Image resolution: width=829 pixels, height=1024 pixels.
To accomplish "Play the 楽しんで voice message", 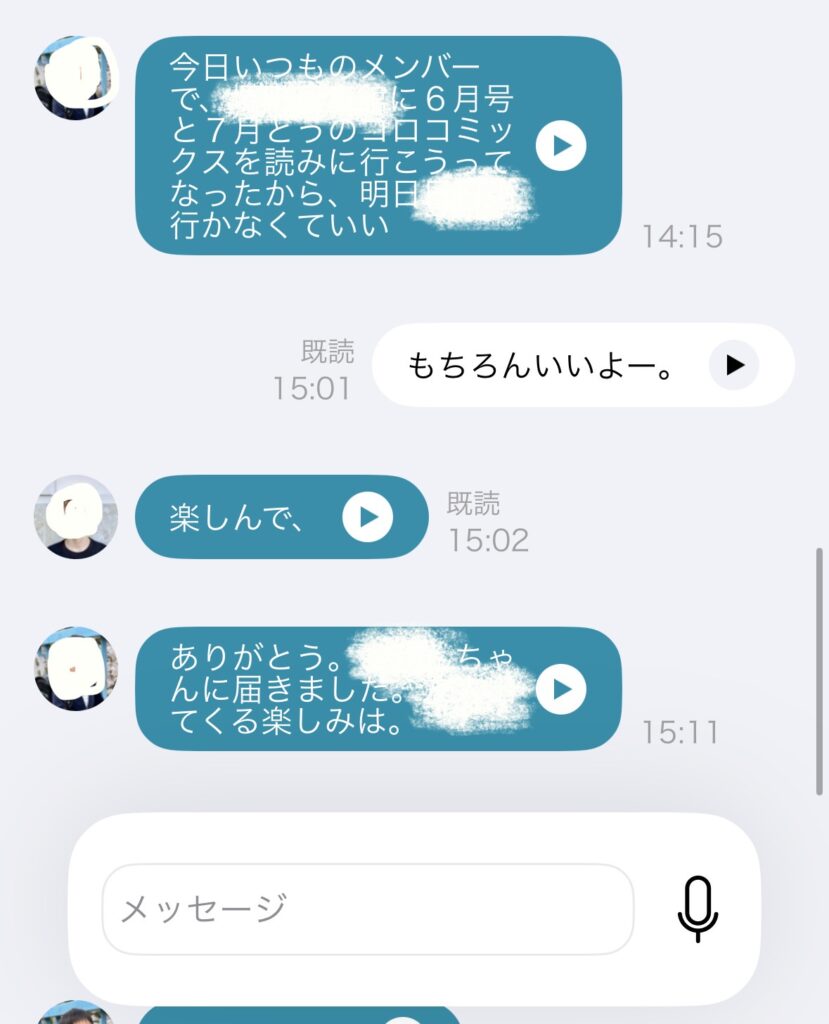I will click(x=368, y=517).
